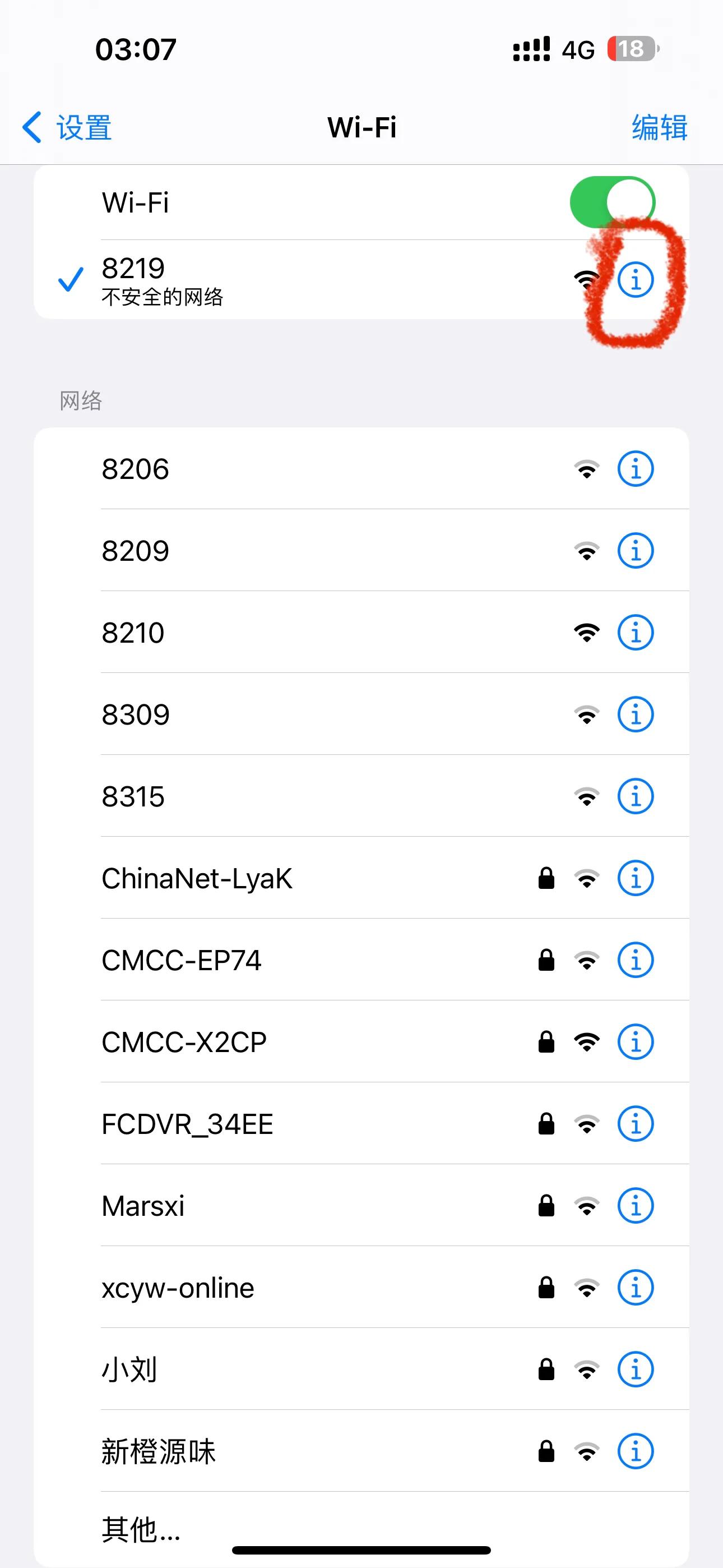Viewport: 723px width, 1568px height.
Task: View info for network 8206
Action: (x=636, y=468)
